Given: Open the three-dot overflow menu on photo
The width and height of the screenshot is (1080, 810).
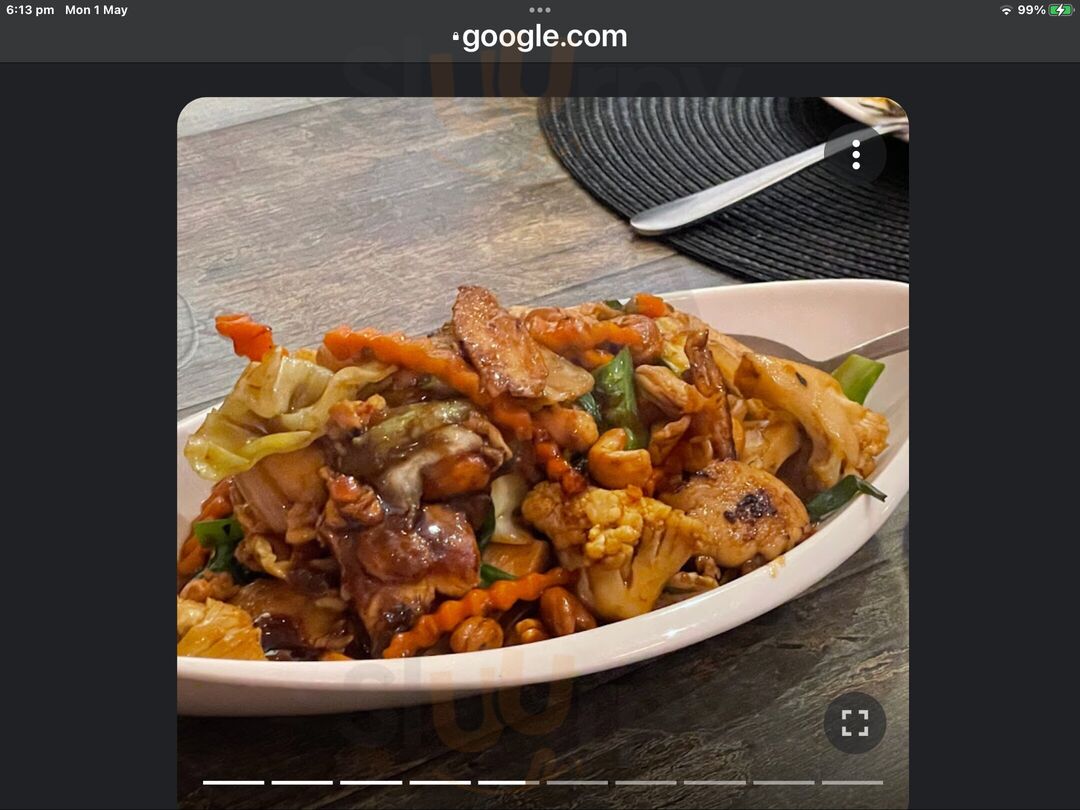Looking at the screenshot, I should 856,155.
